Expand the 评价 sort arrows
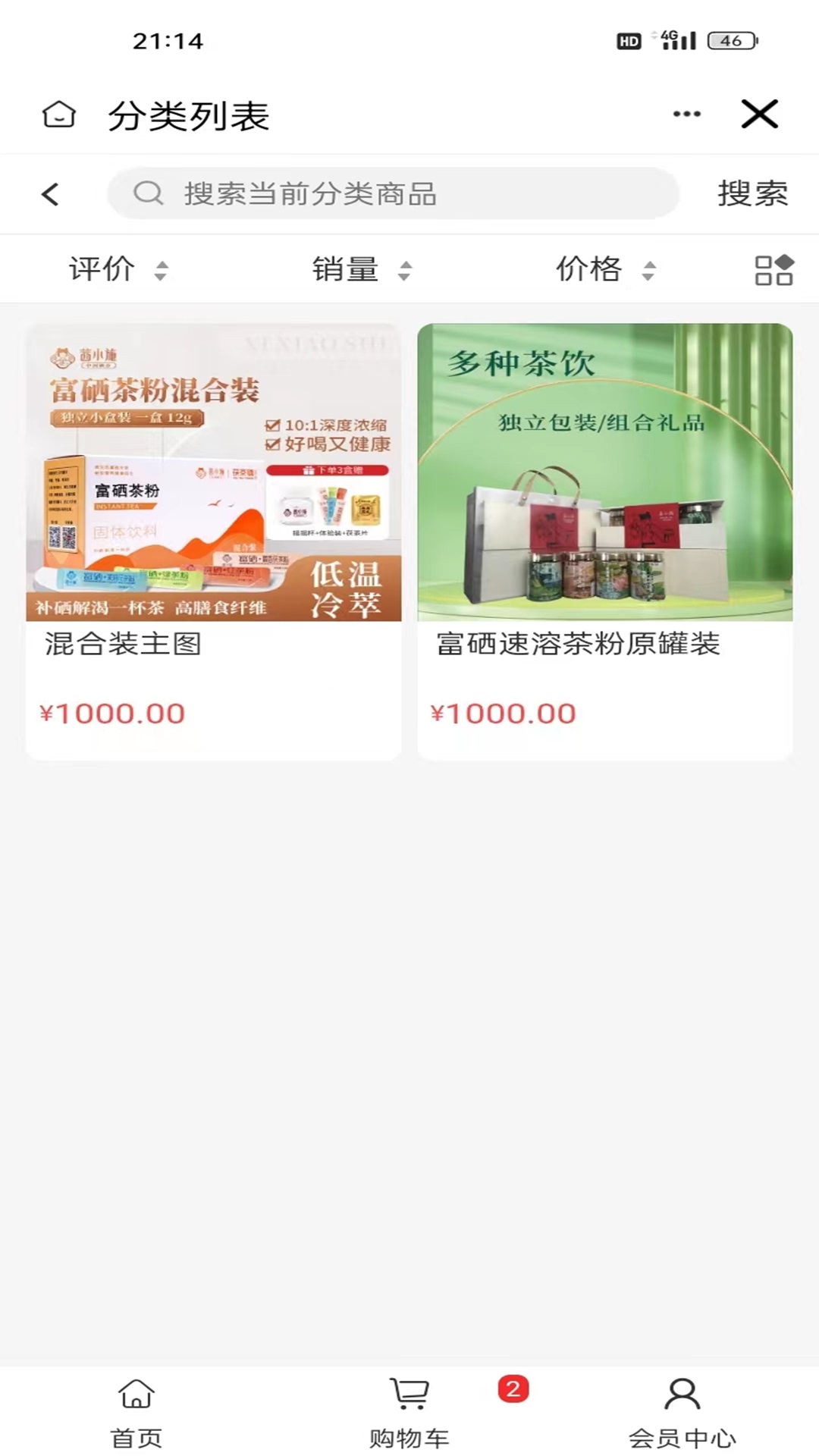Viewport: 819px width, 1456px height. pyautogui.click(x=162, y=268)
